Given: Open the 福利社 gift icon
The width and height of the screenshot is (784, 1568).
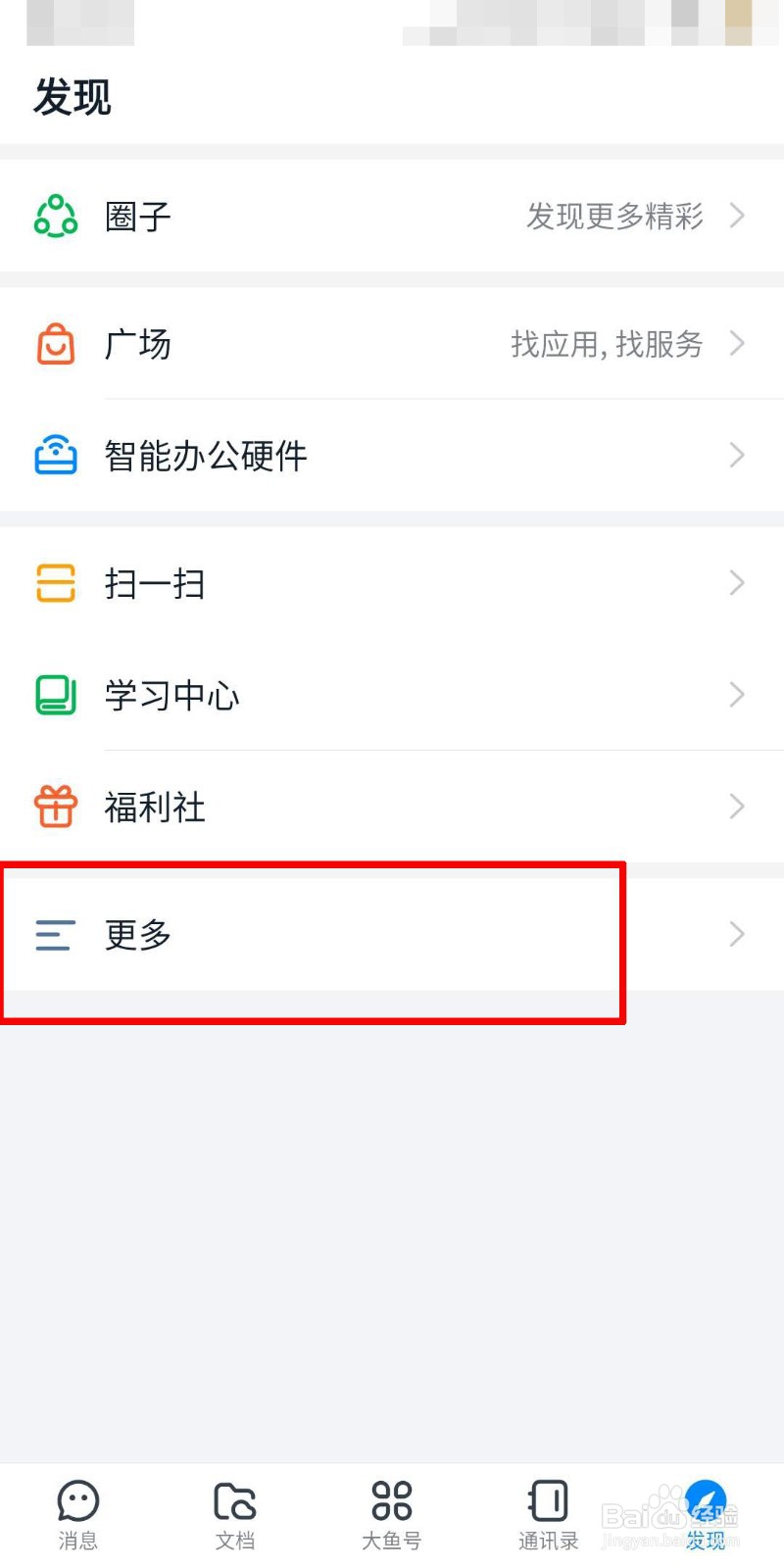Looking at the screenshot, I should tap(56, 807).
